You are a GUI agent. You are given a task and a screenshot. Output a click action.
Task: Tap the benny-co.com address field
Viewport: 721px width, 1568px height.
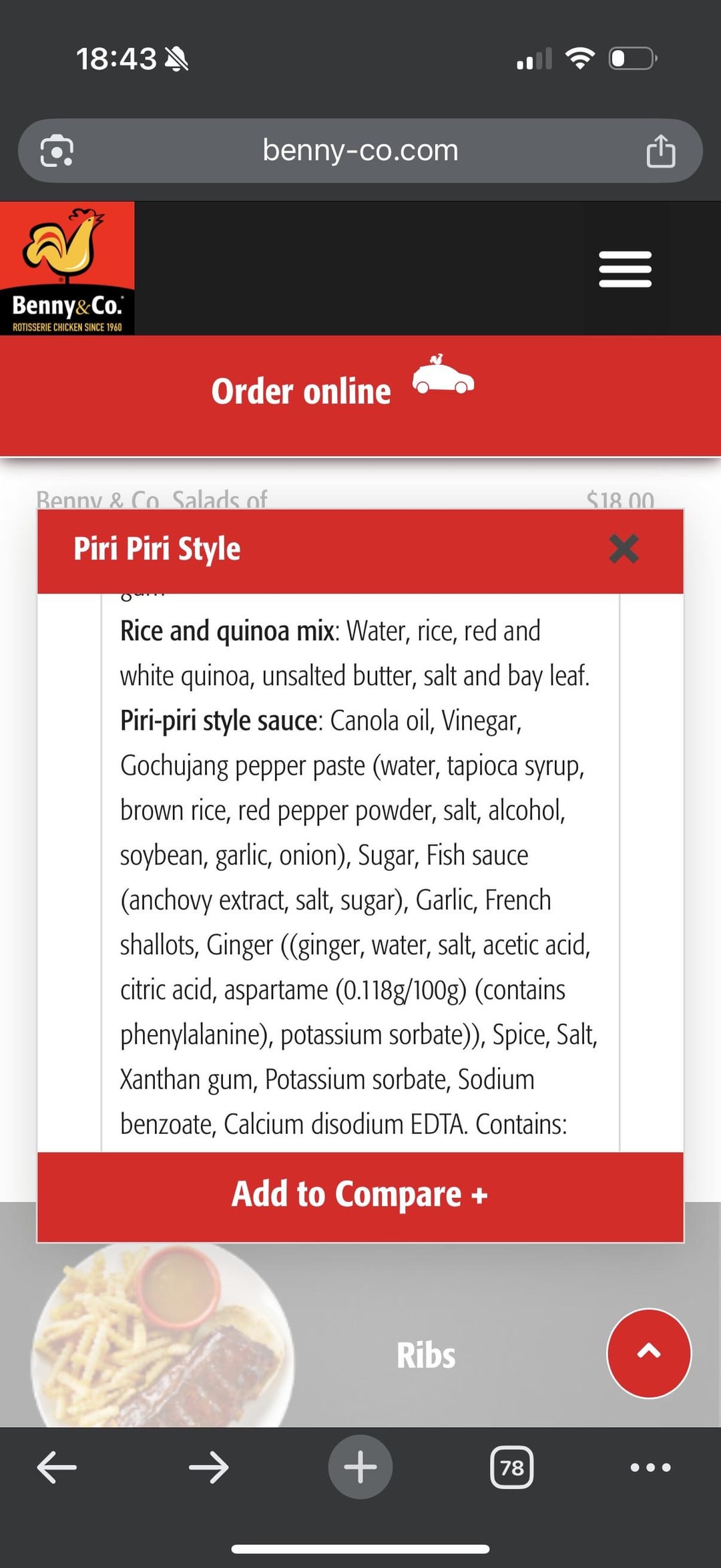click(x=360, y=151)
